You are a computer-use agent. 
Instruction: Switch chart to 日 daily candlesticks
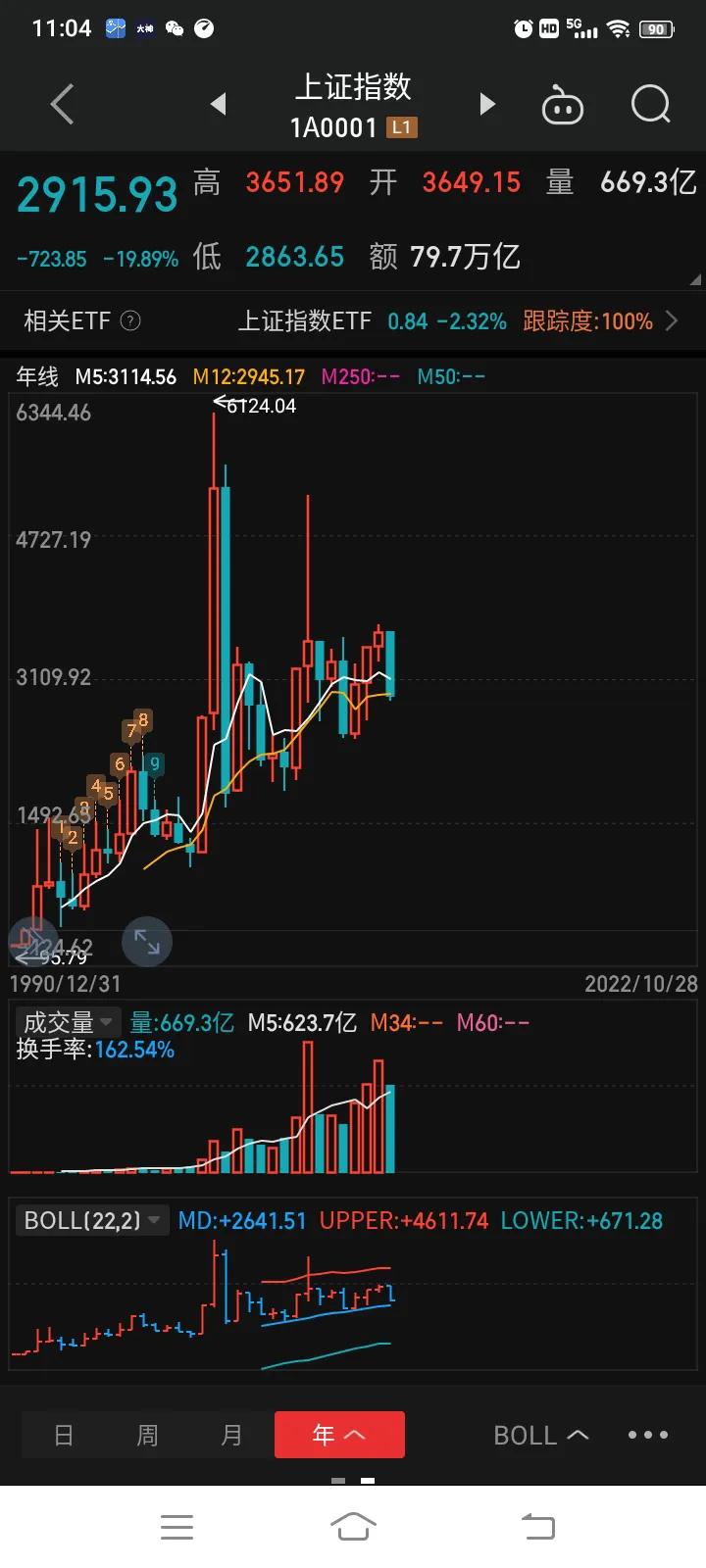pyautogui.click(x=63, y=1434)
